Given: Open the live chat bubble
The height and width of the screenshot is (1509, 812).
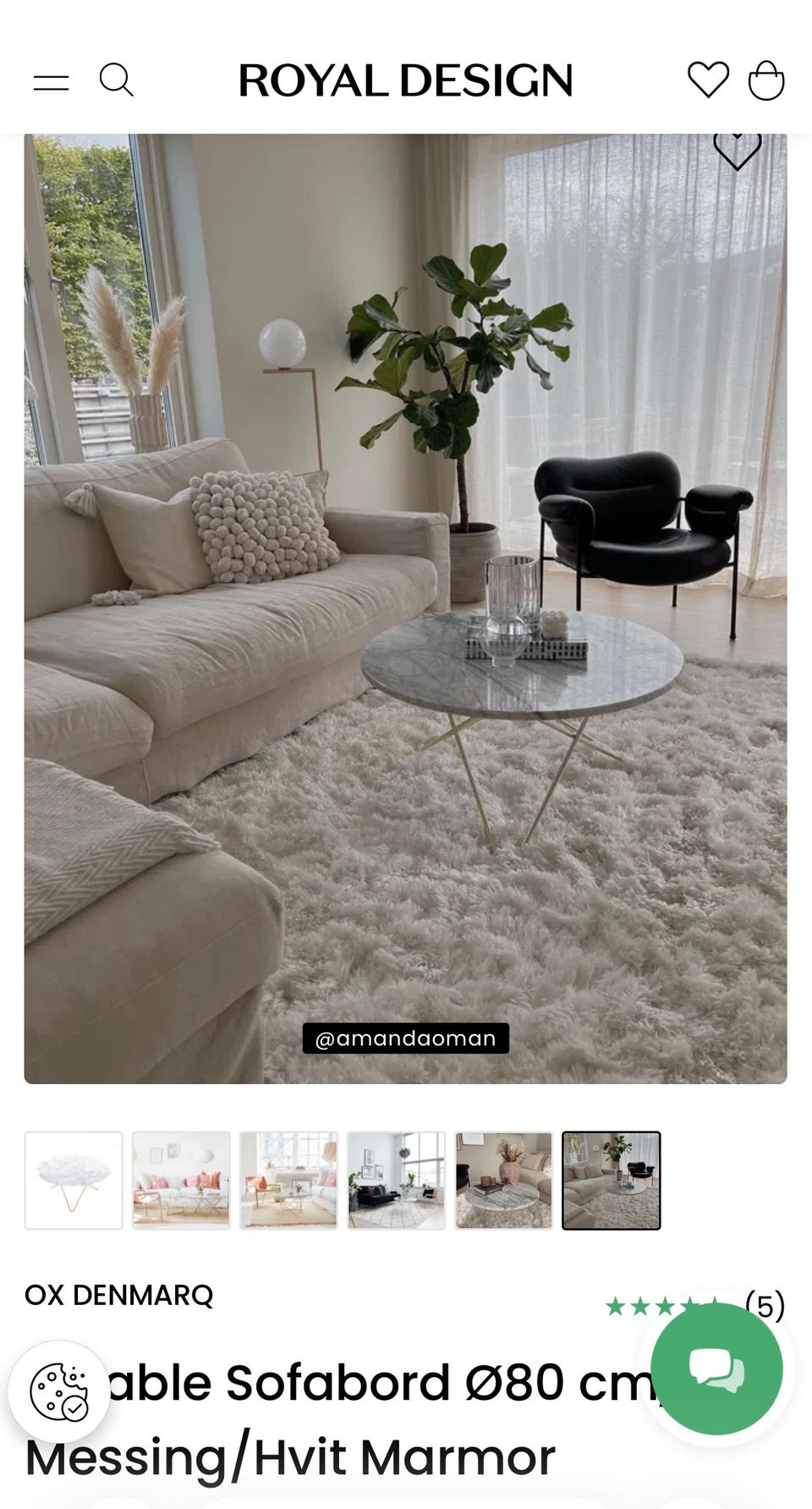Looking at the screenshot, I should [716, 1369].
